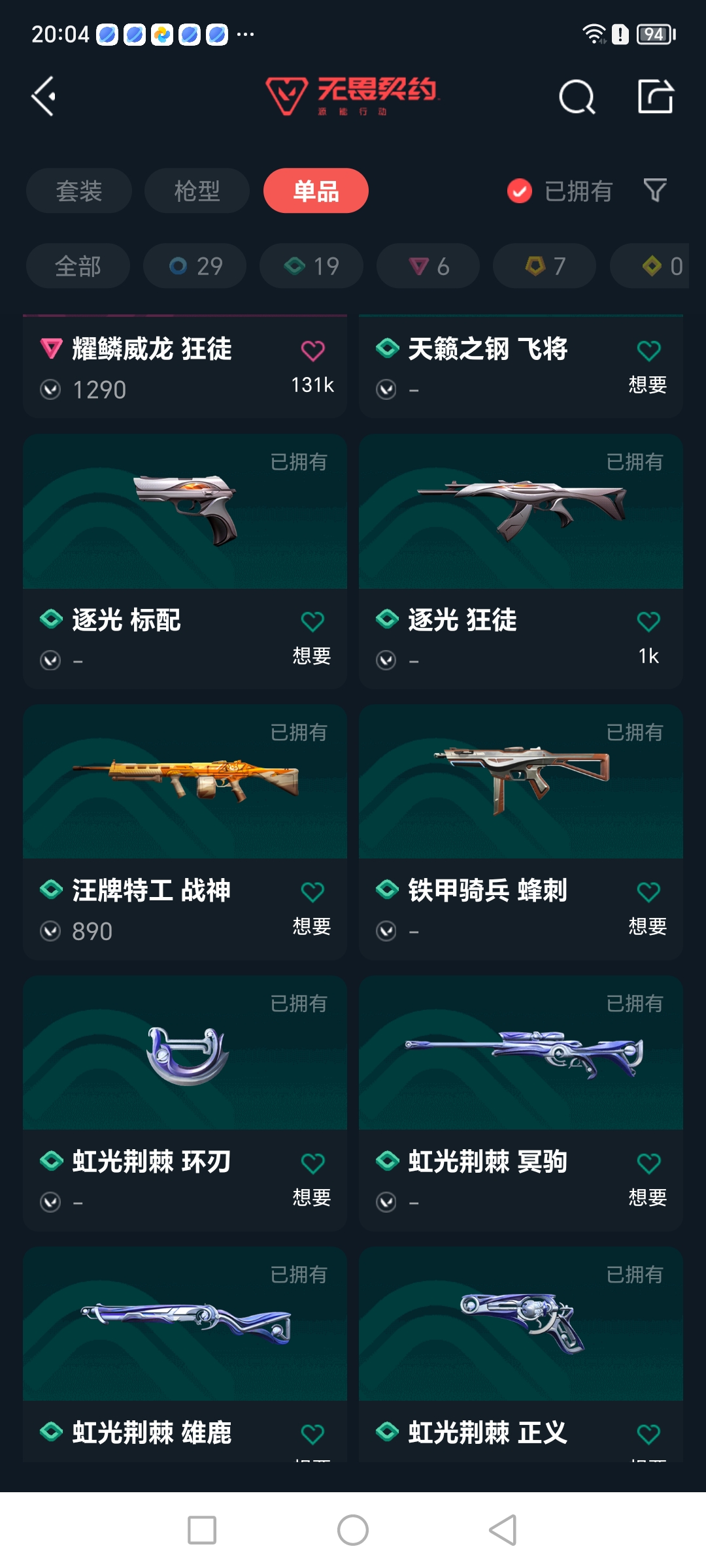Share this page via the share icon

(x=656, y=97)
